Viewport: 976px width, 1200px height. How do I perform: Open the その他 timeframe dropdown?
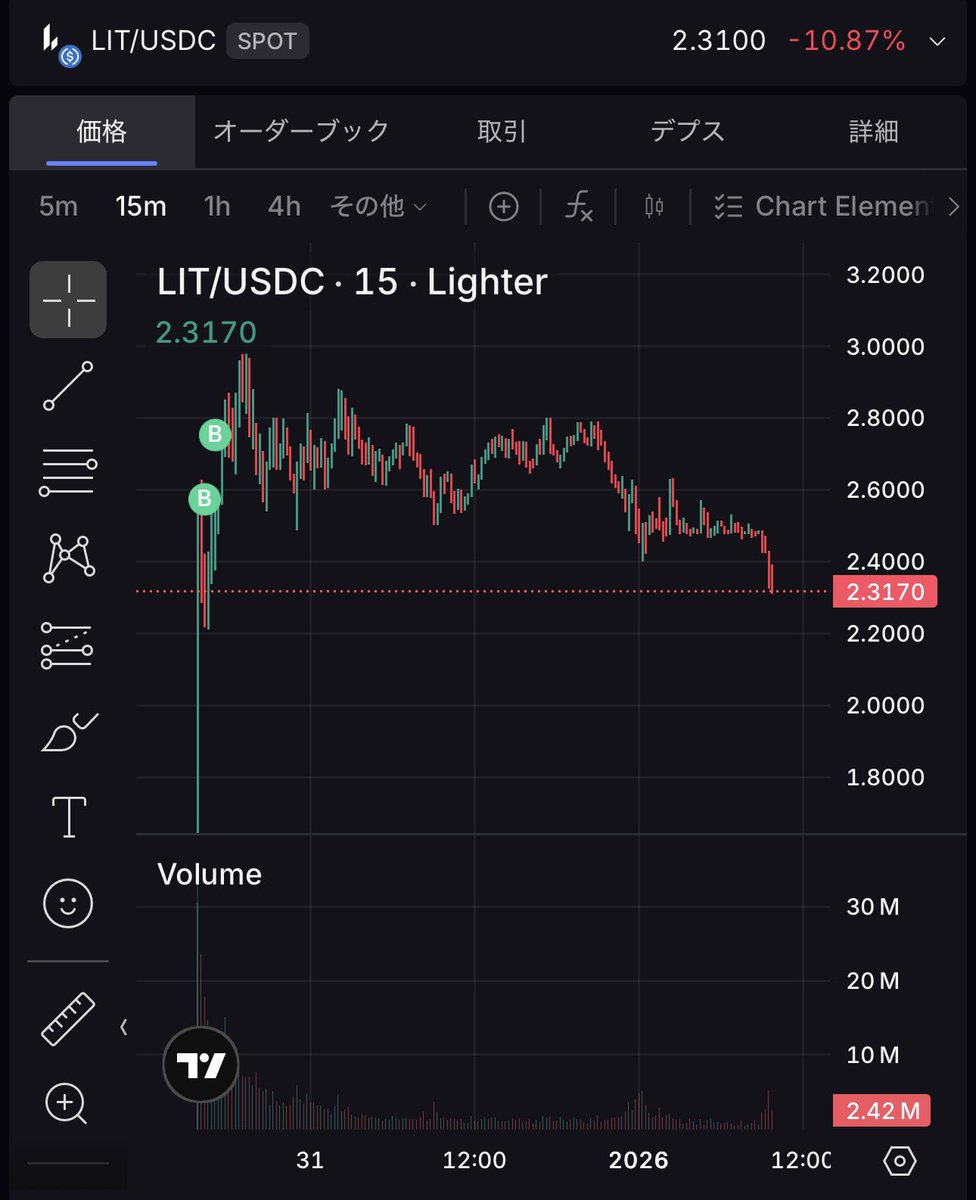378,207
